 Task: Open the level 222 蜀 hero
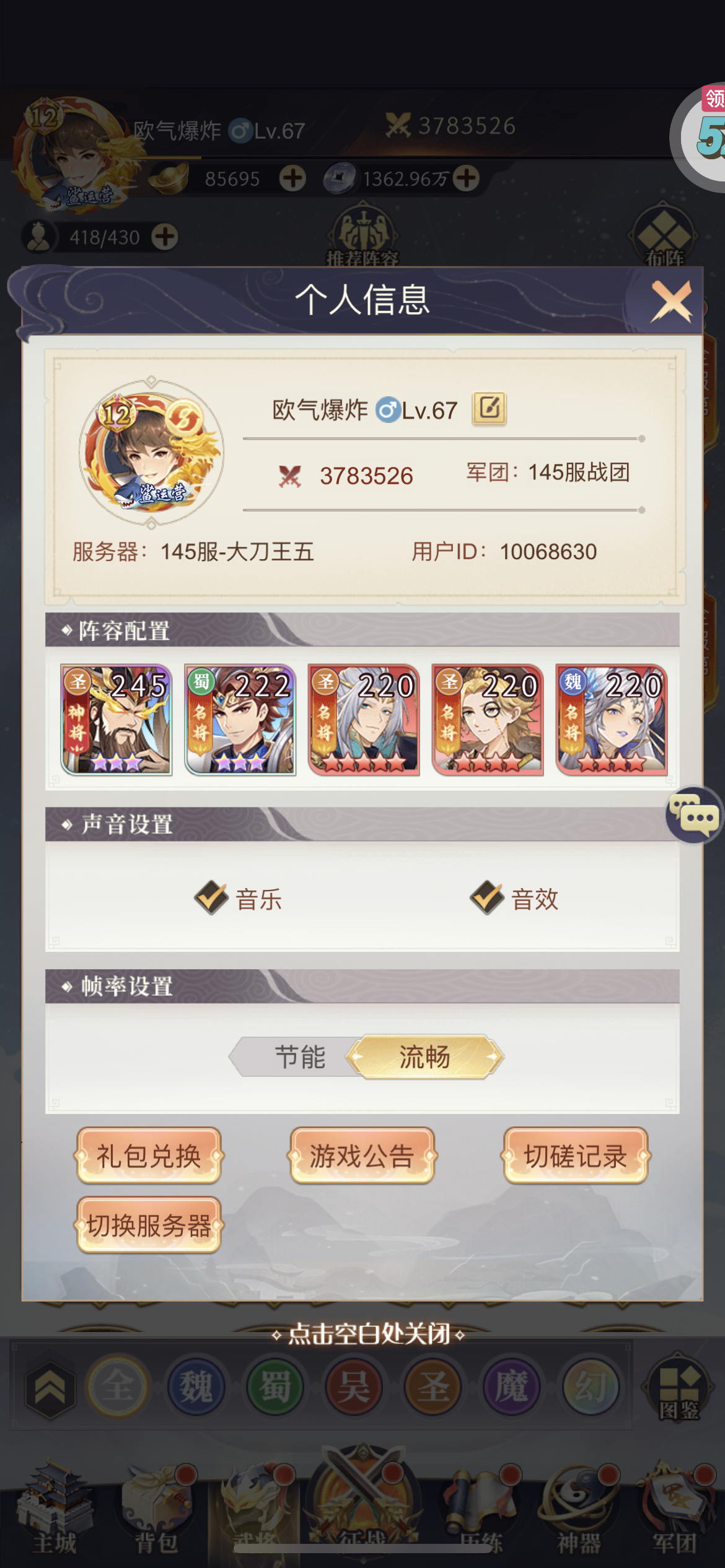[240, 720]
